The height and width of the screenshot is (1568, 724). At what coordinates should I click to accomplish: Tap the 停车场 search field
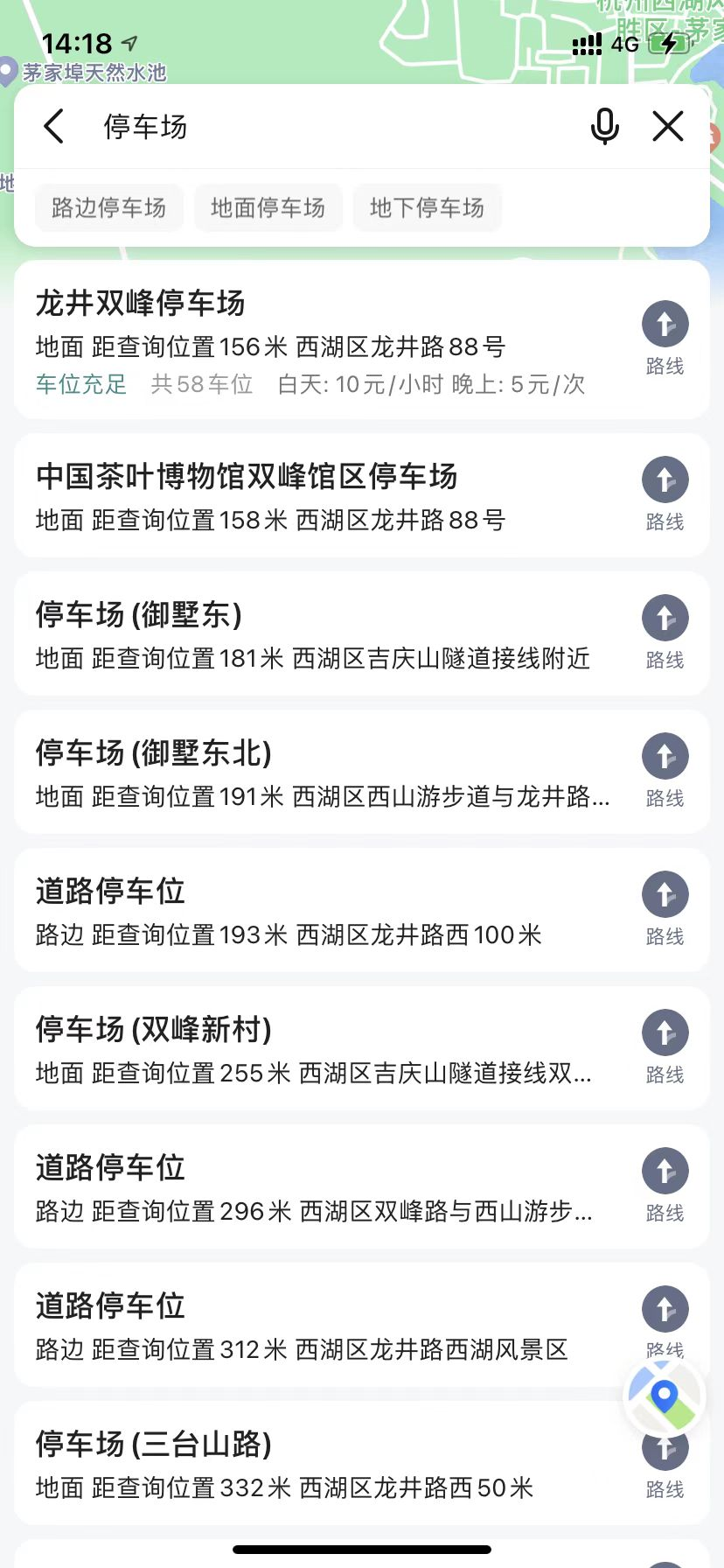(x=332, y=127)
